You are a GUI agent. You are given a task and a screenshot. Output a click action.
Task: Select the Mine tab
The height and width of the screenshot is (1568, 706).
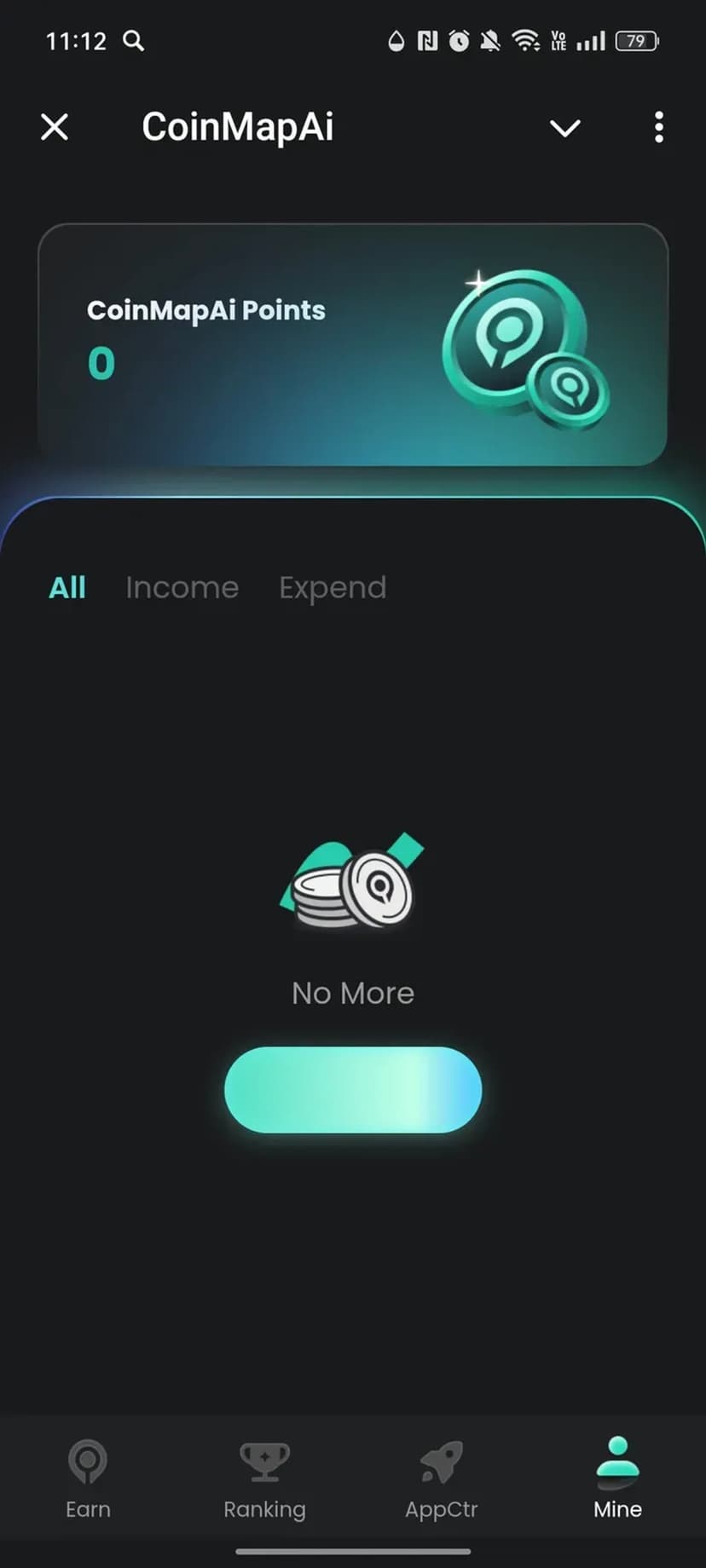617,1479
